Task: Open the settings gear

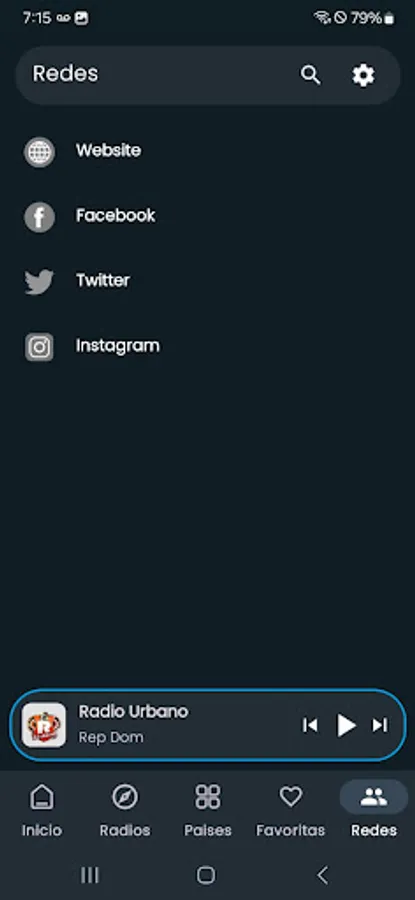Action: [x=363, y=75]
